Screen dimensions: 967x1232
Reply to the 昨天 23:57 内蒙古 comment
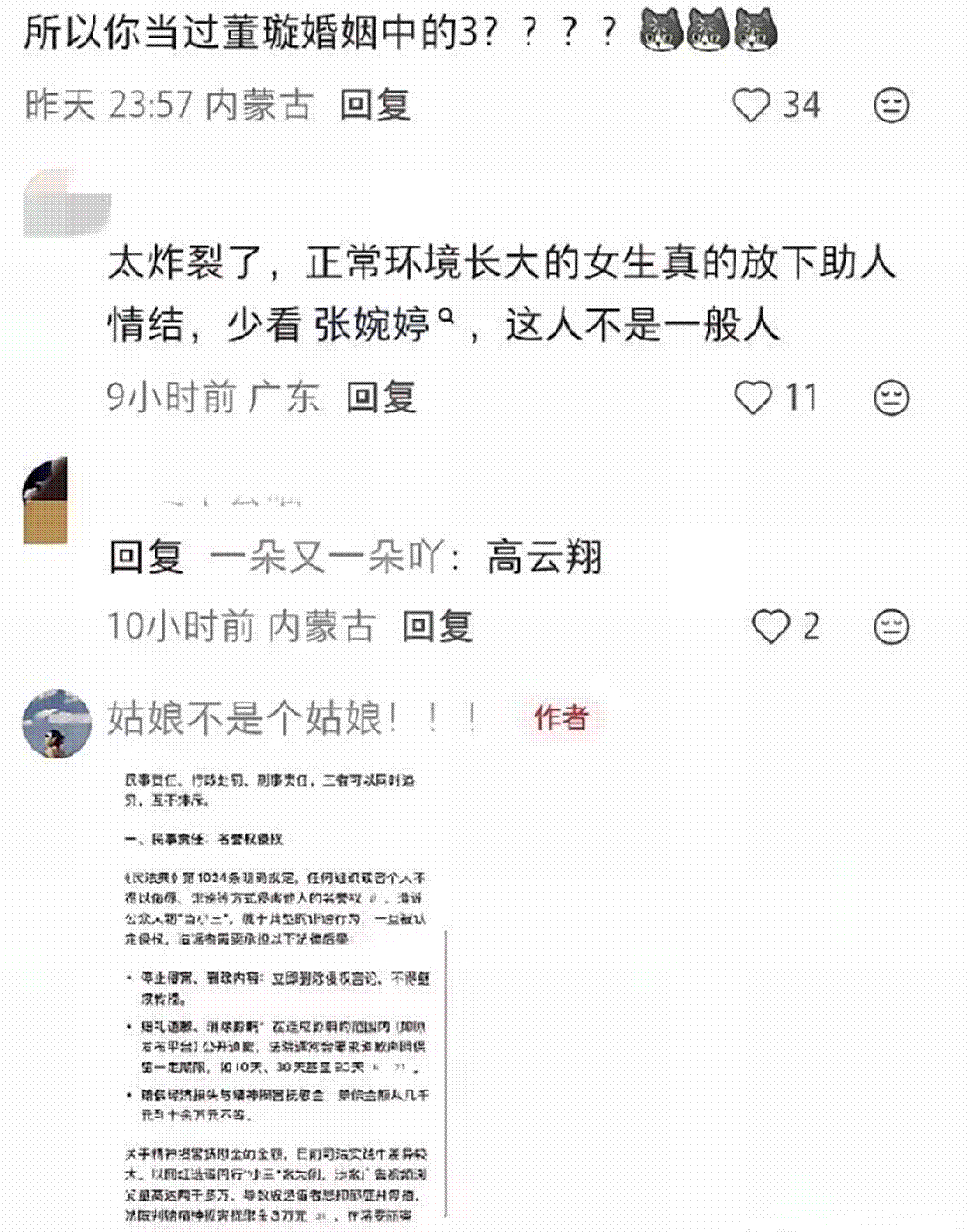[375, 106]
